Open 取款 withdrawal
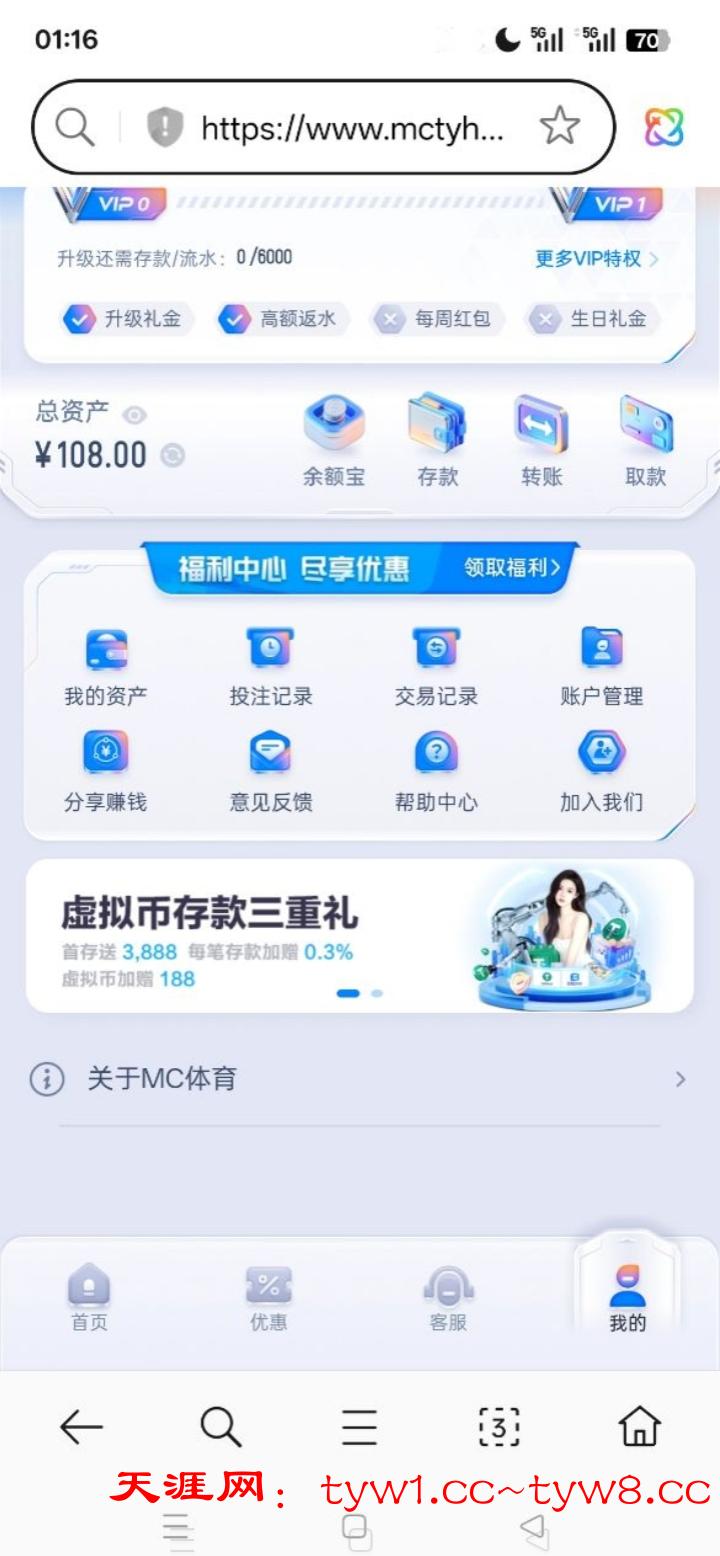 pyautogui.click(x=645, y=440)
